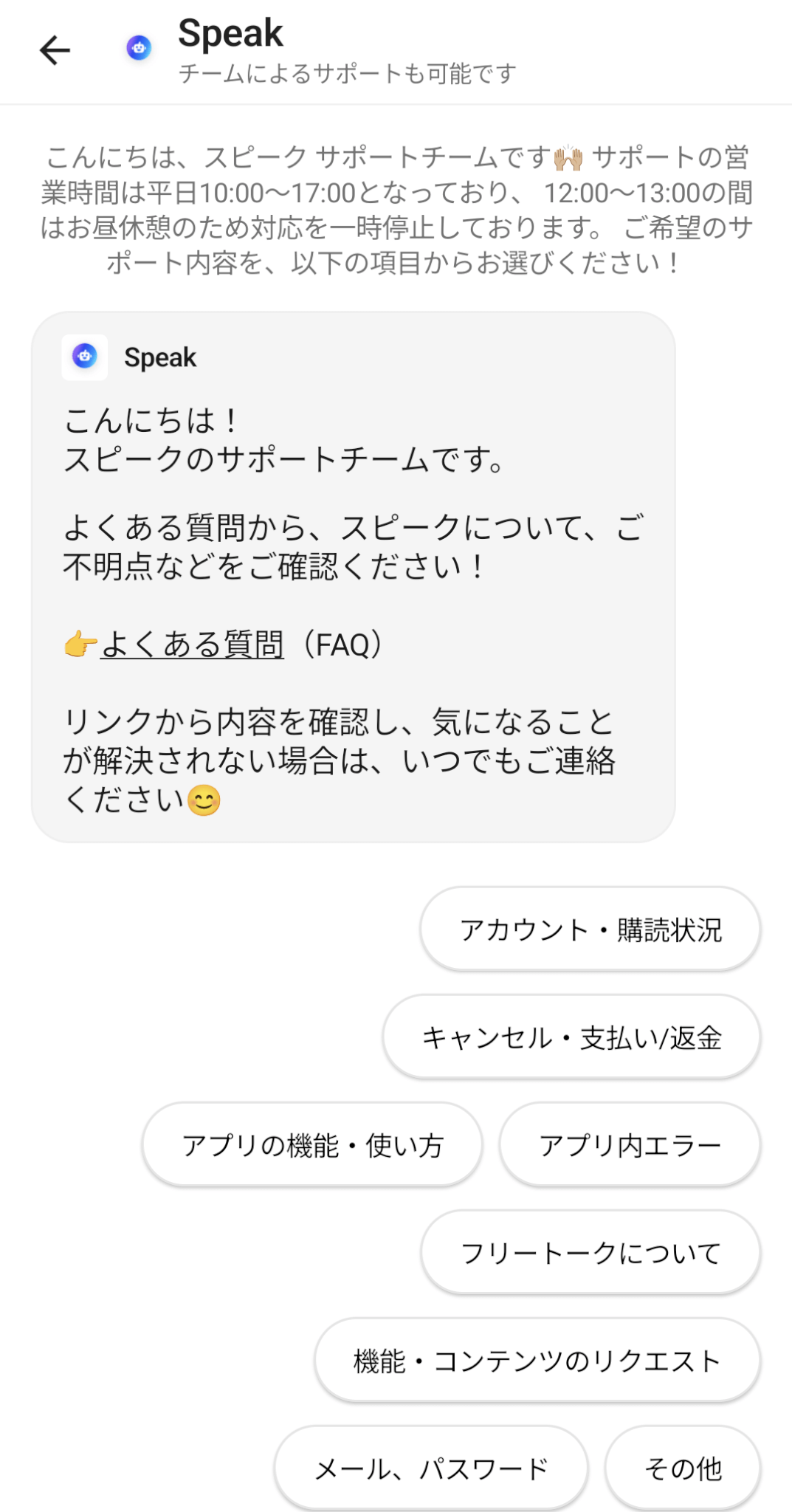Select アカウント・購読状況 option
Screen dimensions: 792x1512
[590, 929]
